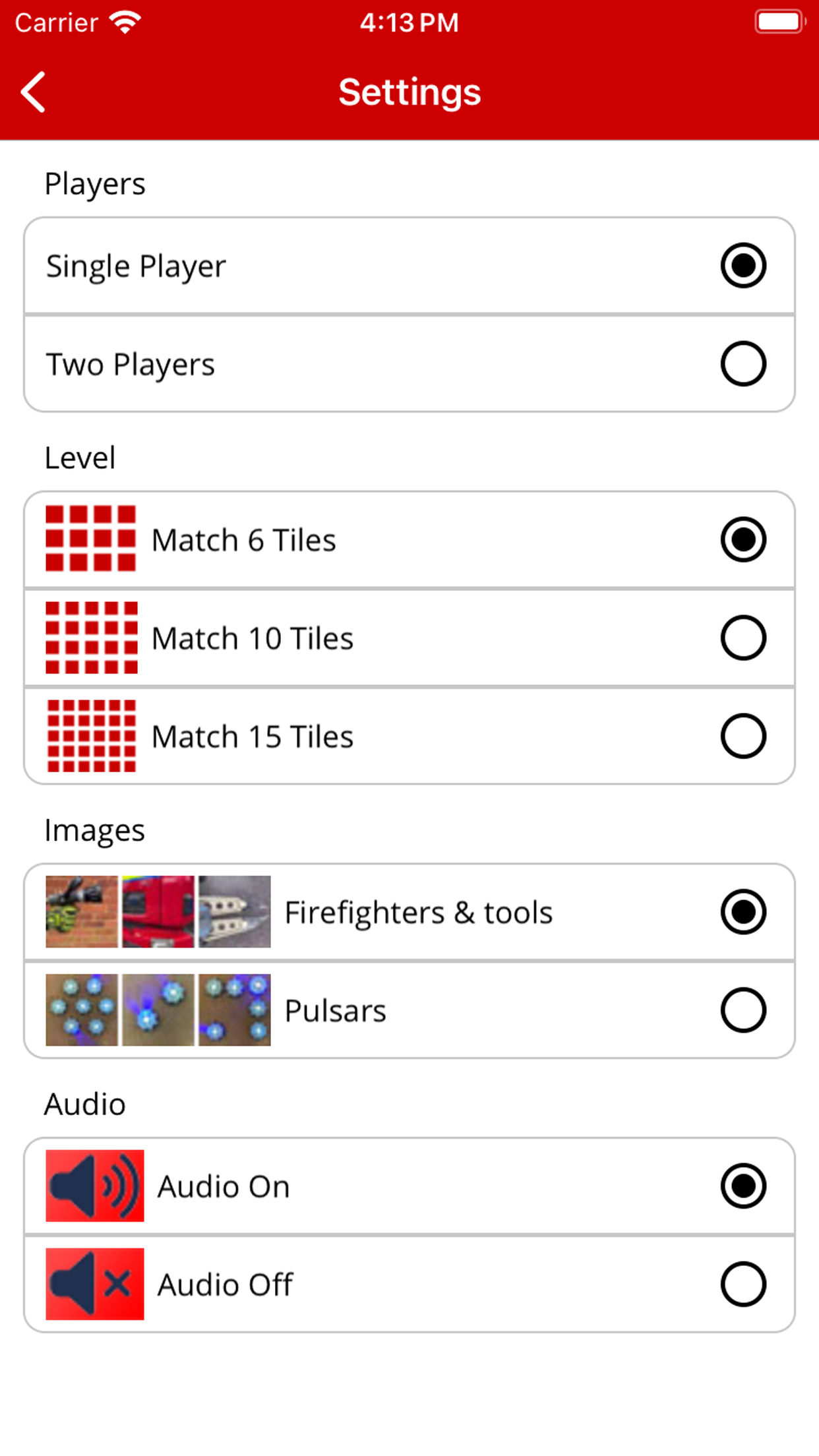Turn Audio On
The image size is (819, 1456).
409,1186
